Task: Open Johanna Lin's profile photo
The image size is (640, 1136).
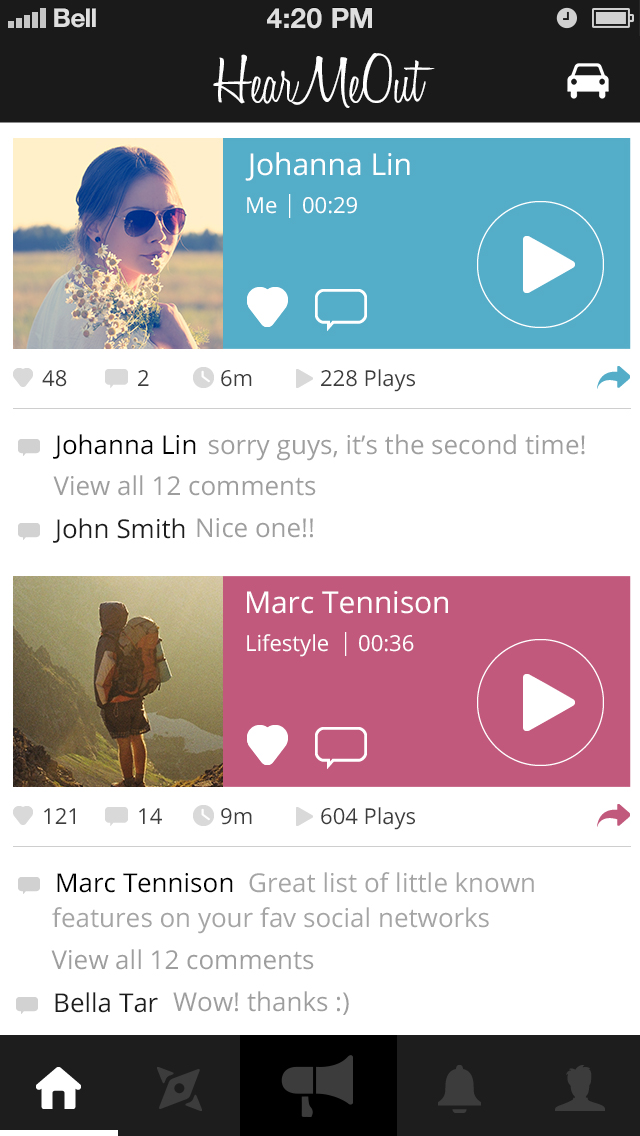Action: (118, 243)
